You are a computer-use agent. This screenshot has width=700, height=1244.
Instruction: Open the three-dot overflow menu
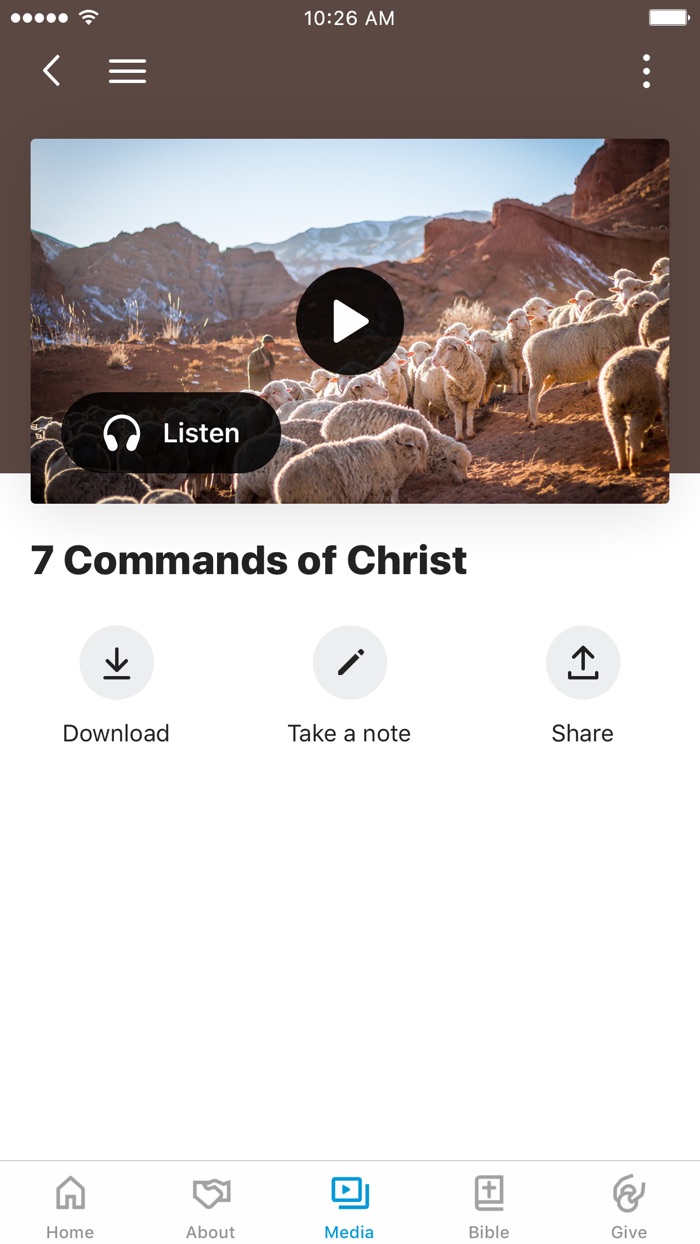click(647, 71)
